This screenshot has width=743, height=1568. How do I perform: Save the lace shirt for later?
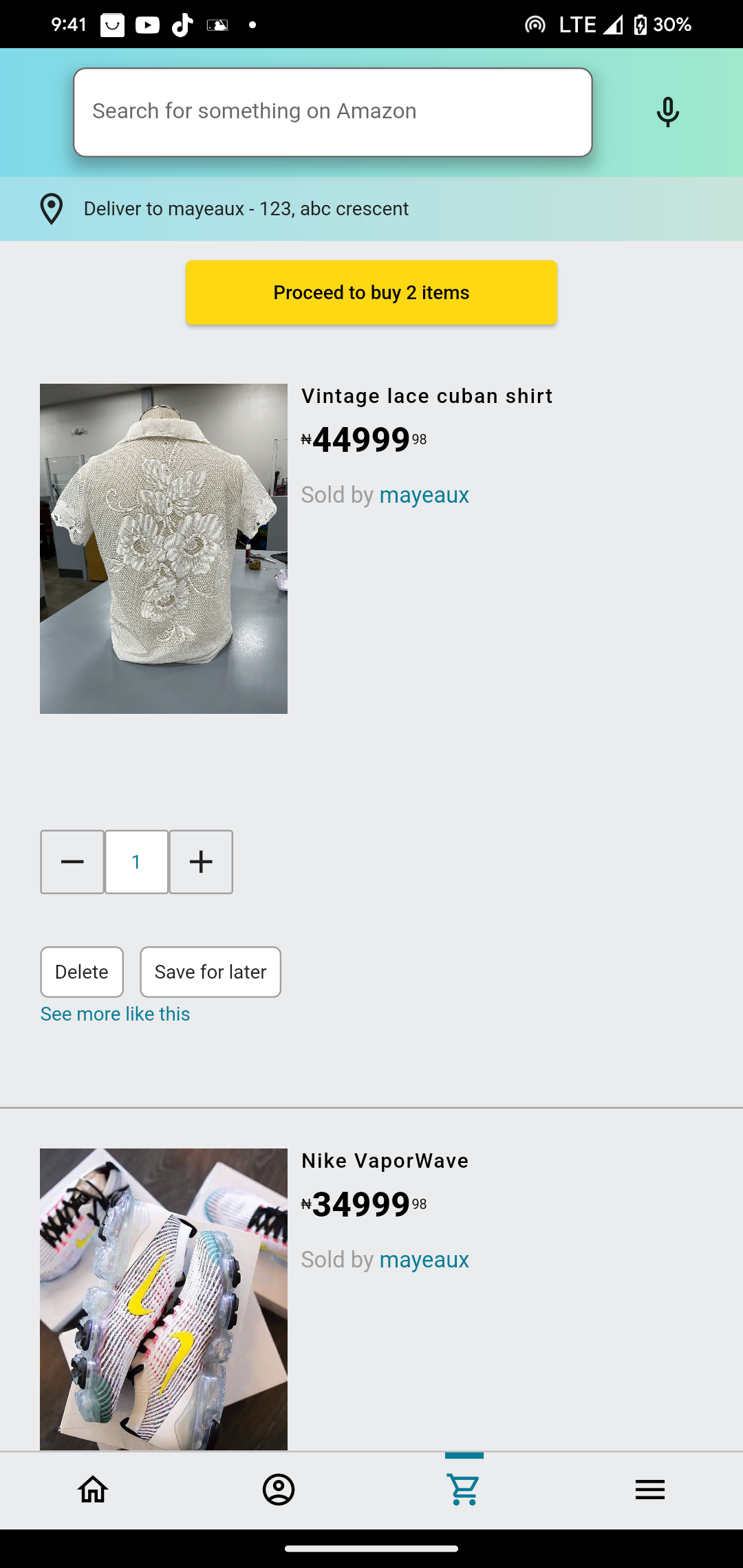pos(210,972)
